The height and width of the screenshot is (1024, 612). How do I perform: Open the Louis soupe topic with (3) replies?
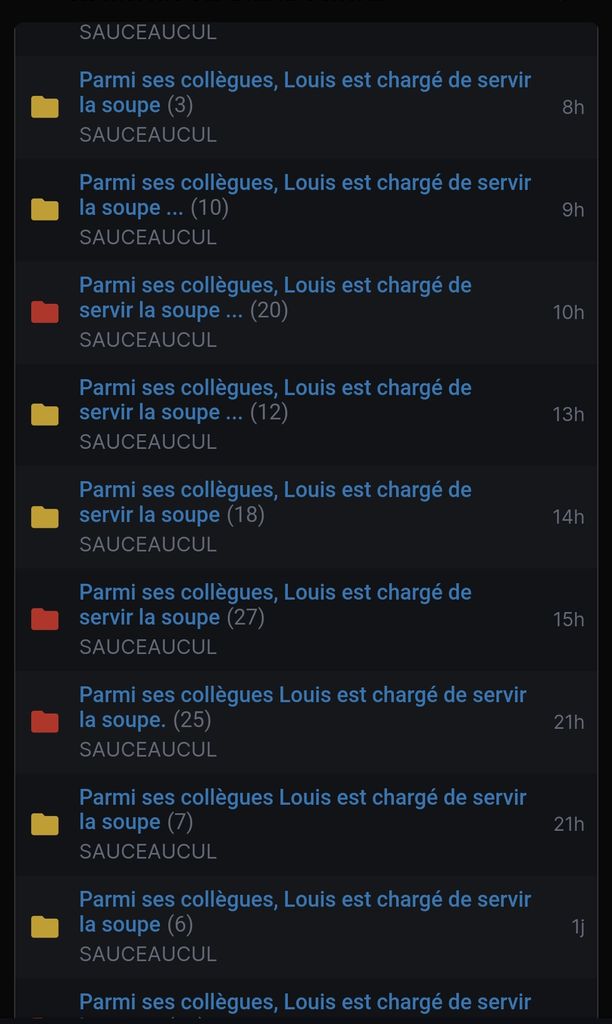pyautogui.click(x=304, y=93)
